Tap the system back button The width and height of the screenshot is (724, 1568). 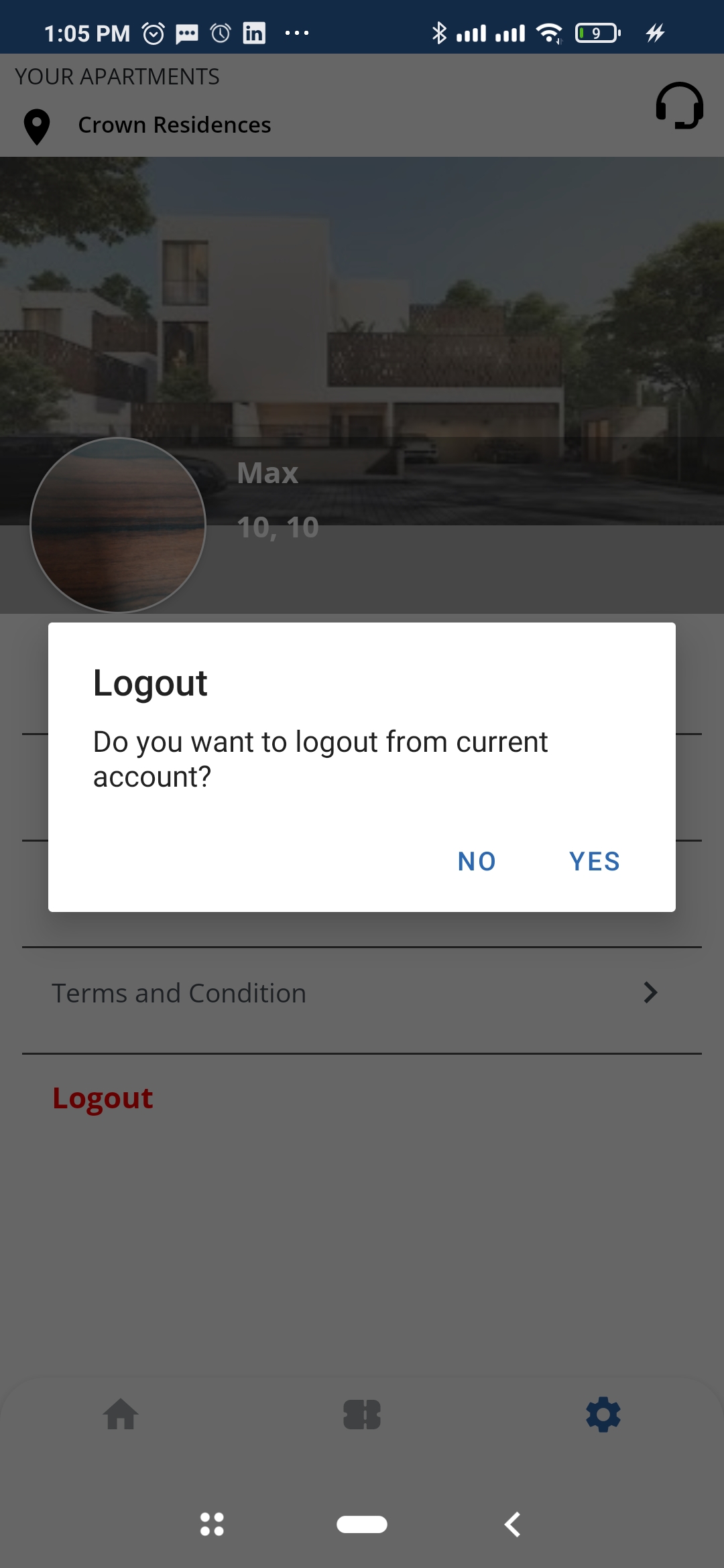pos(513,1524)
